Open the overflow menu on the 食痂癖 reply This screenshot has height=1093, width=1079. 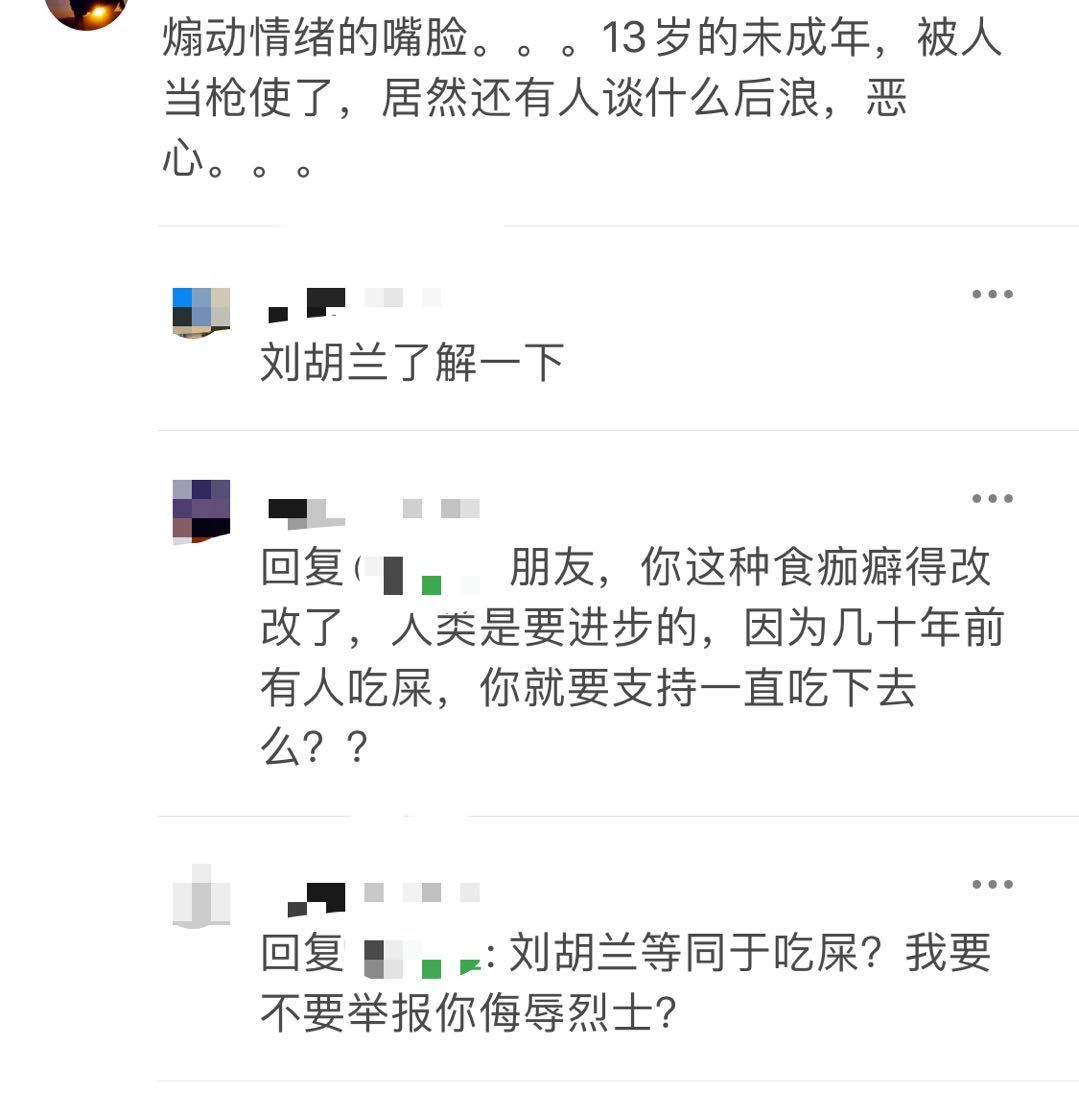coord(992,498)
